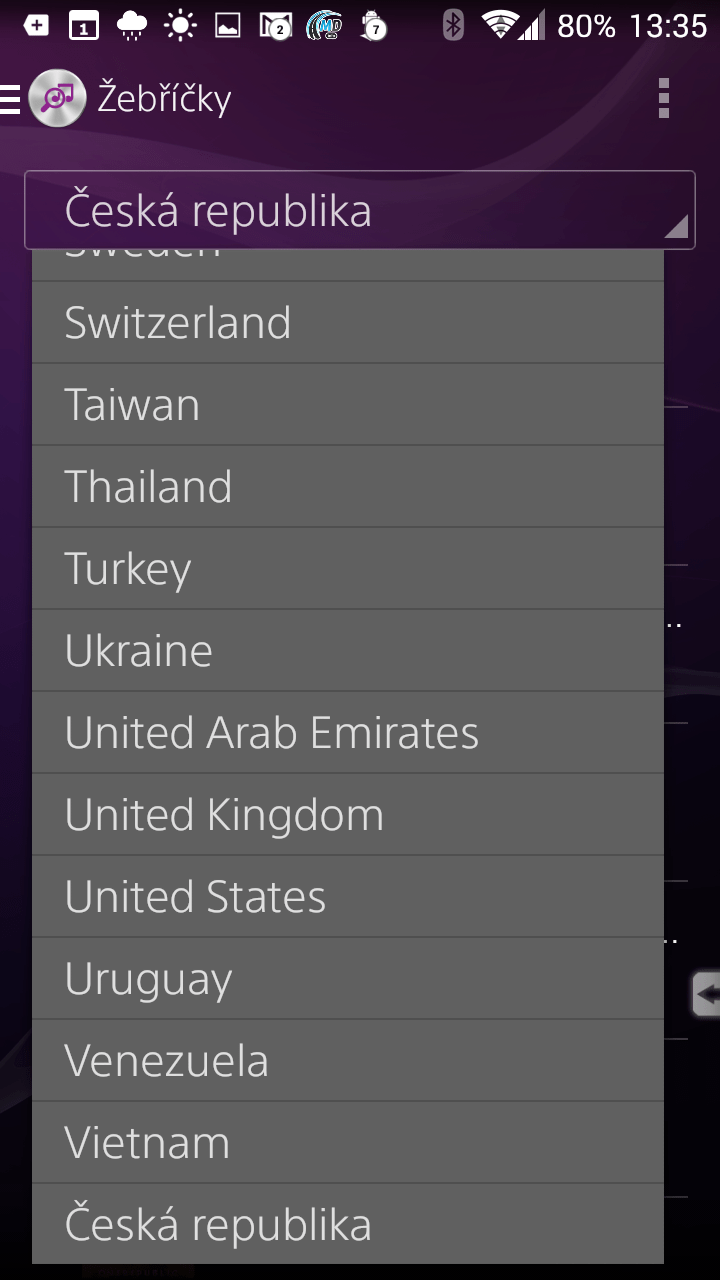Collapse the Česká republika country dropdown
This screenshot has width=720, height=1280.
[359, 211]
